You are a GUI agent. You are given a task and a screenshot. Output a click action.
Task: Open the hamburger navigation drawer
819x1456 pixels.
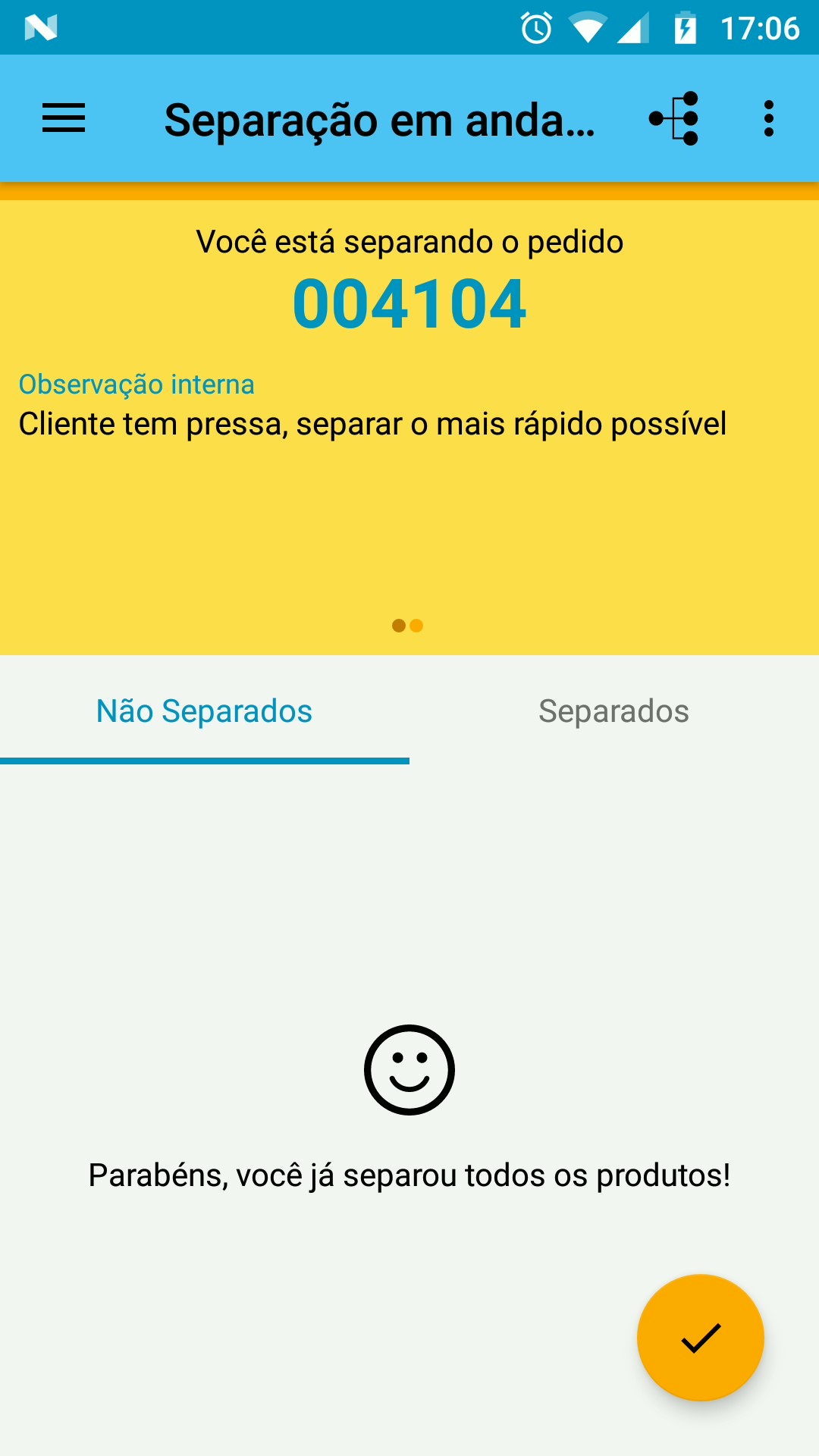64,118
